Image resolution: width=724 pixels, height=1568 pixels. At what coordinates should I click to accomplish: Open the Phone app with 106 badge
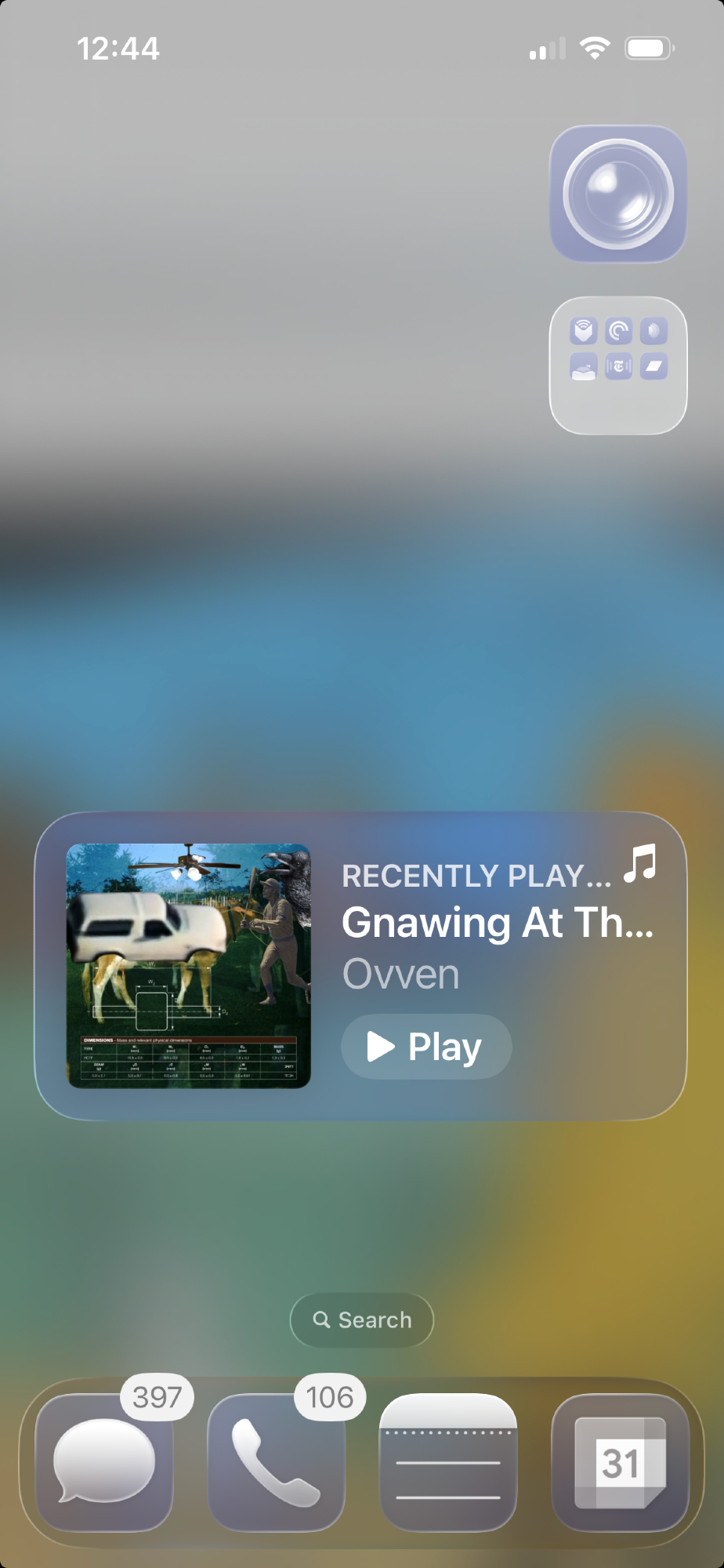pos(276,1461)
